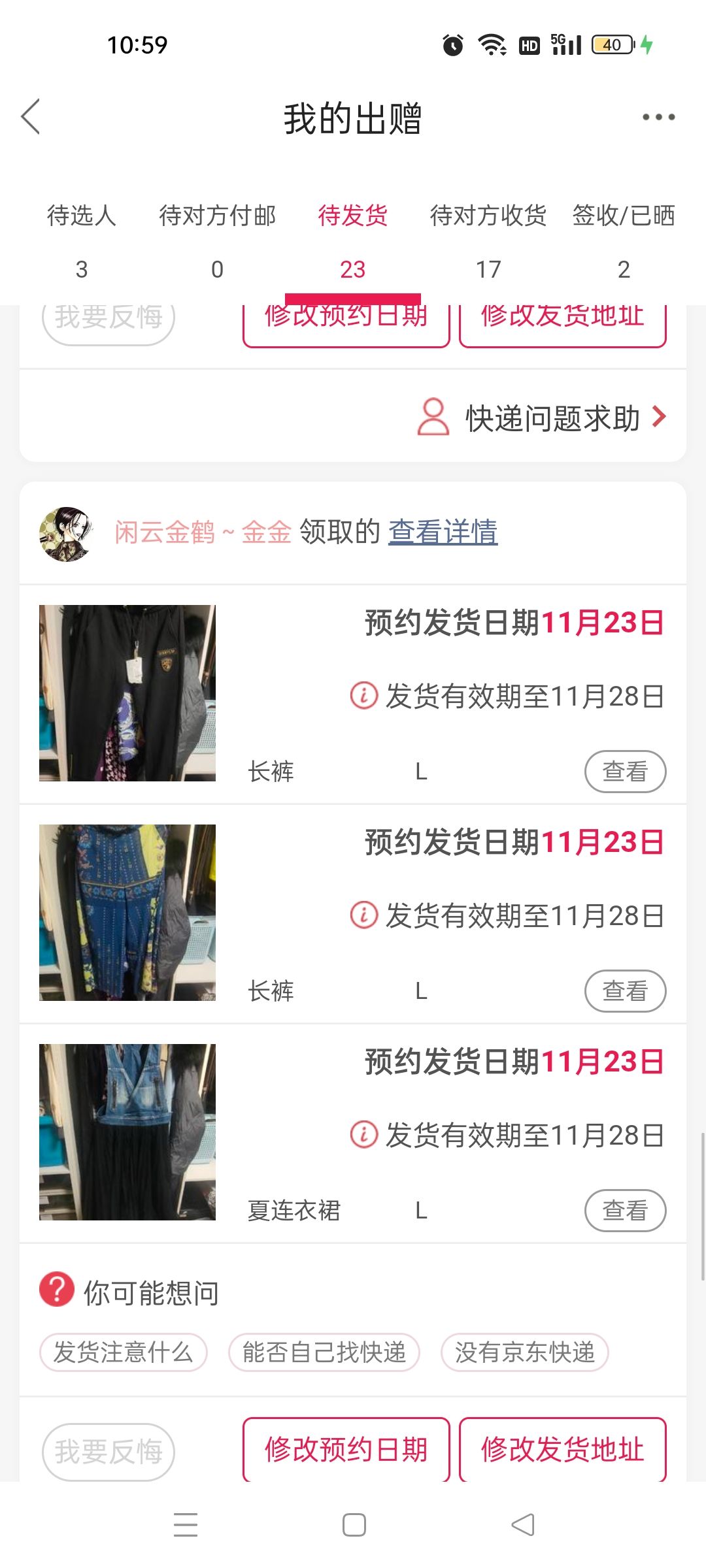Switch to the 待对方付邮 tab
This screenshot has width=706, height=1568.
coord(217,242)
